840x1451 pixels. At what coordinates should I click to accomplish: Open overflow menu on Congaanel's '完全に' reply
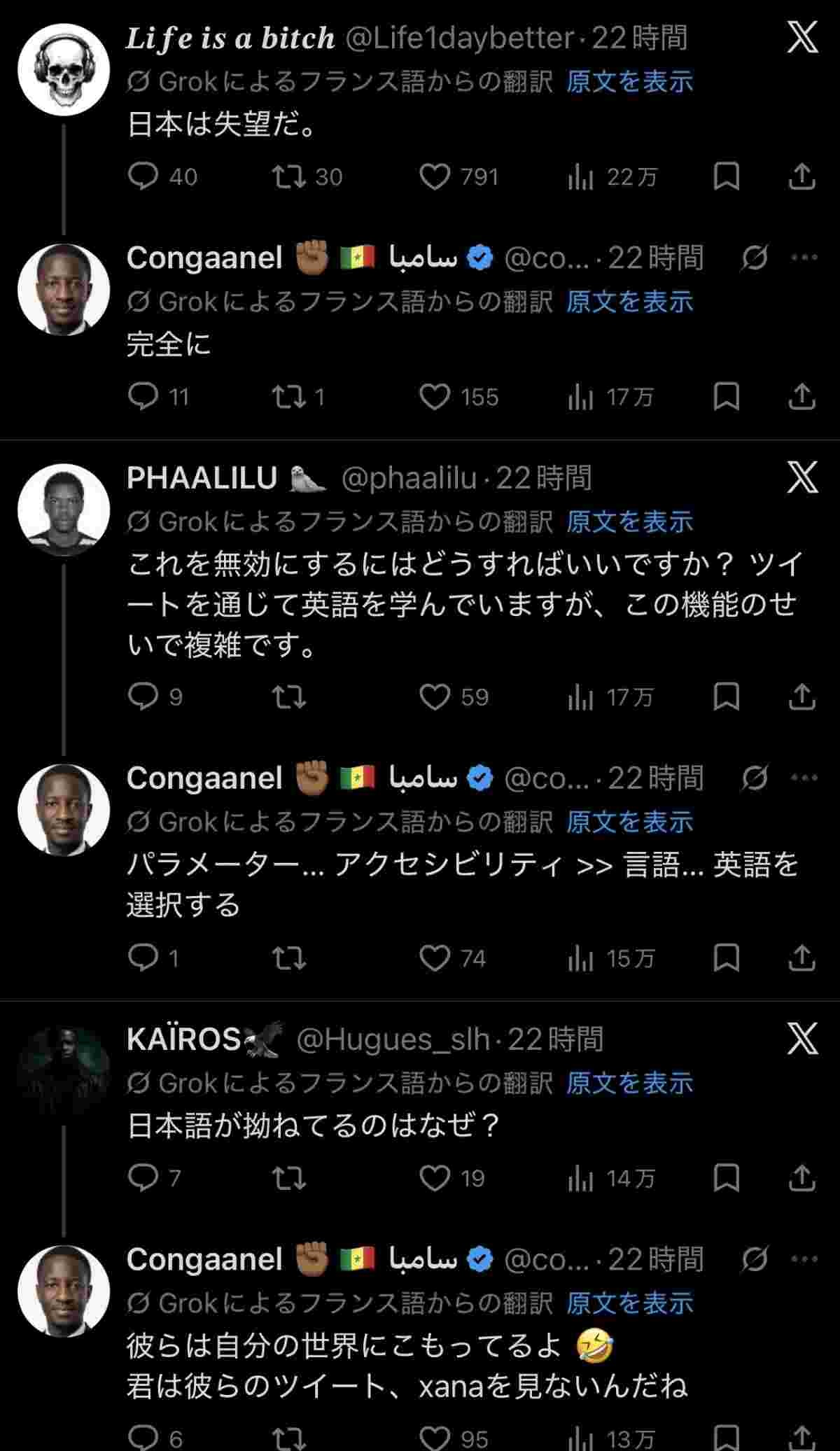804,258
